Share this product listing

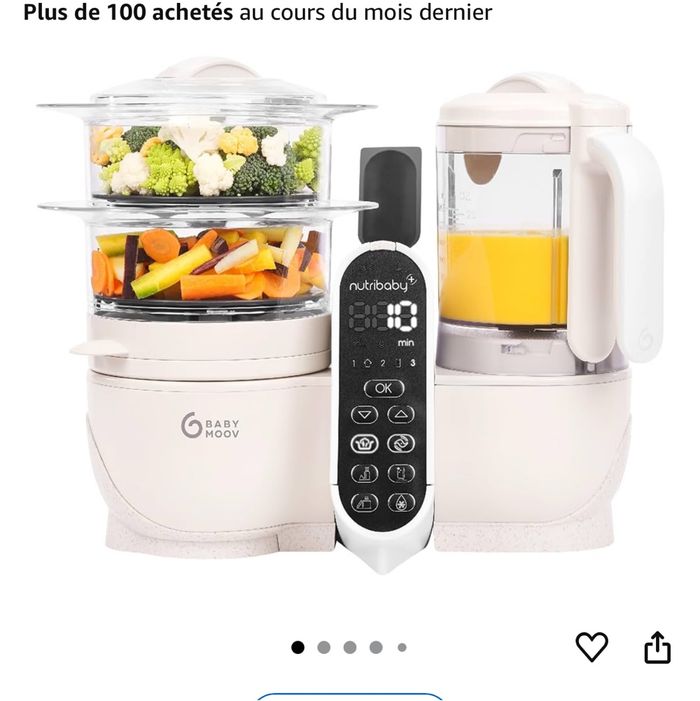(x=657, y=648)
